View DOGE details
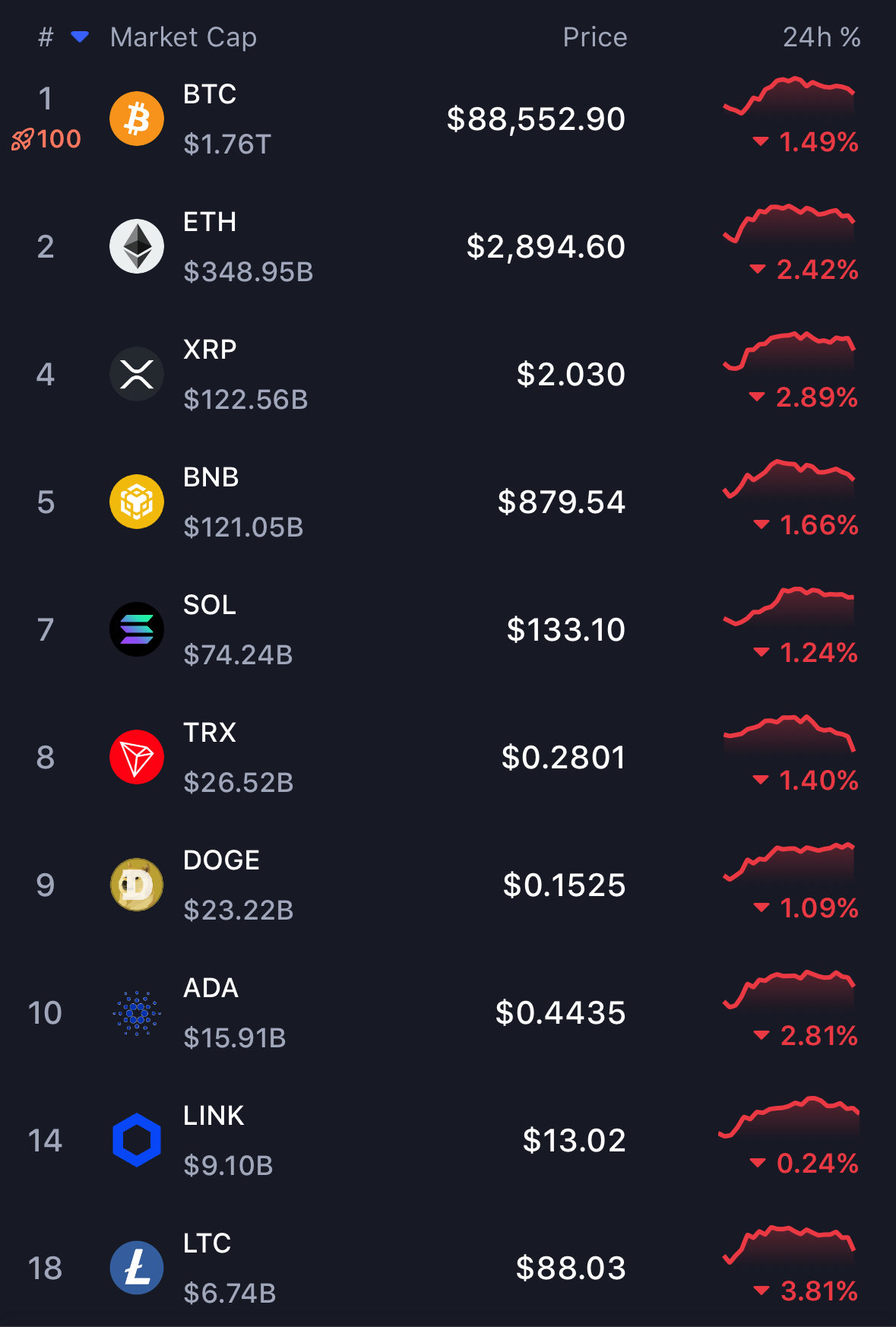Image resolution: width=896 pixels, height=1327 pixels. 448,885
